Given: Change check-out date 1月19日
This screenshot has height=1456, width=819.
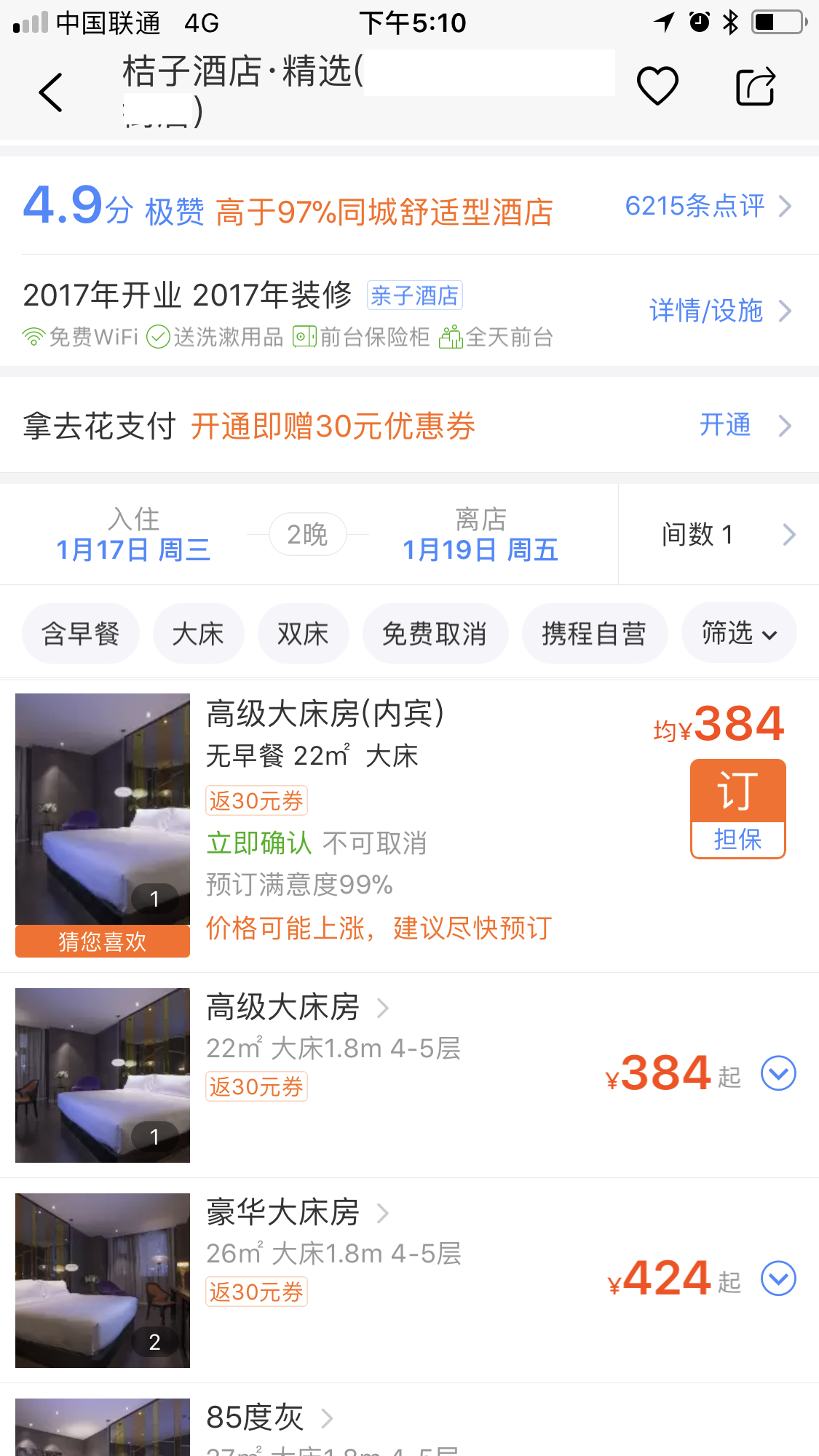Looking at the screenshot, I should [480, 536].
